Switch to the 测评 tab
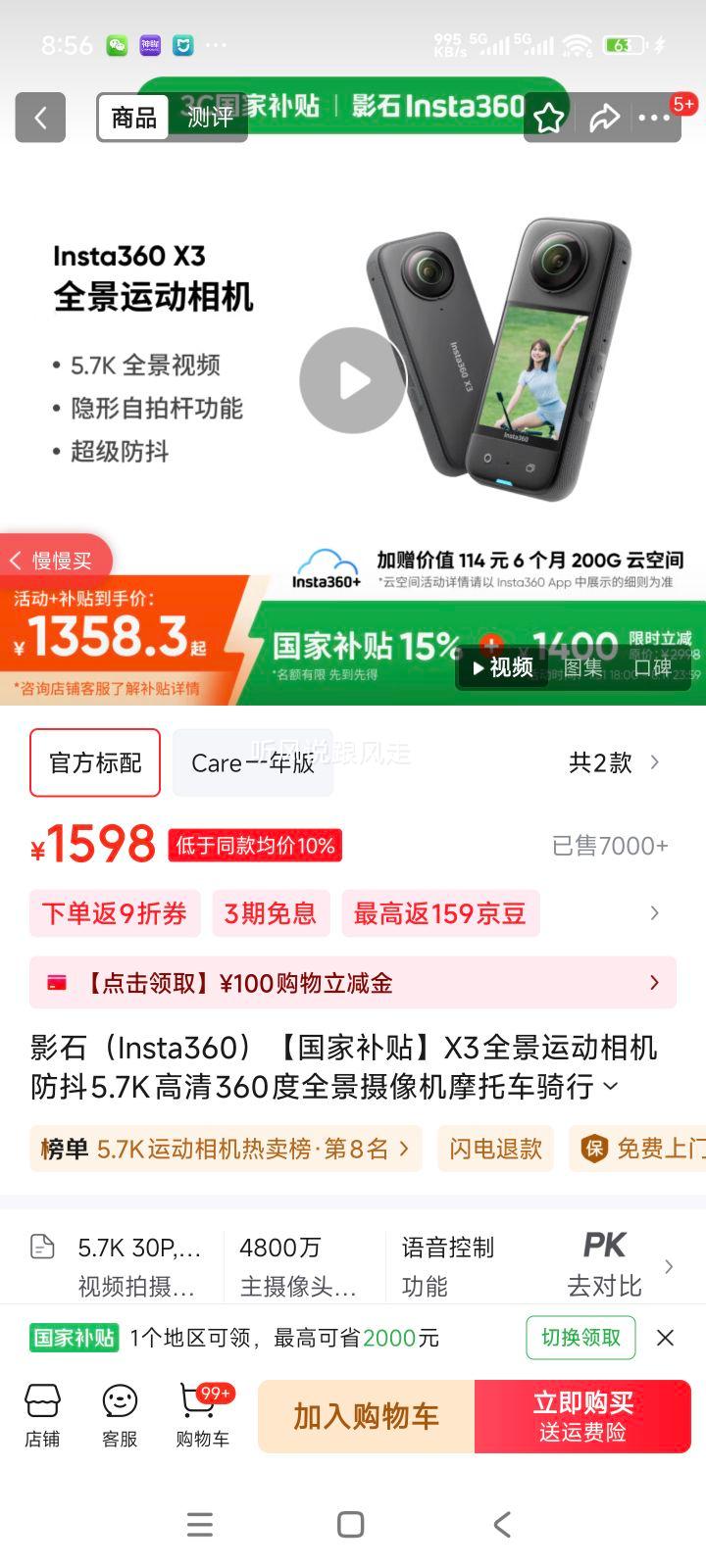The width and height of the screenshot is (706, 1568). point(209,120)
